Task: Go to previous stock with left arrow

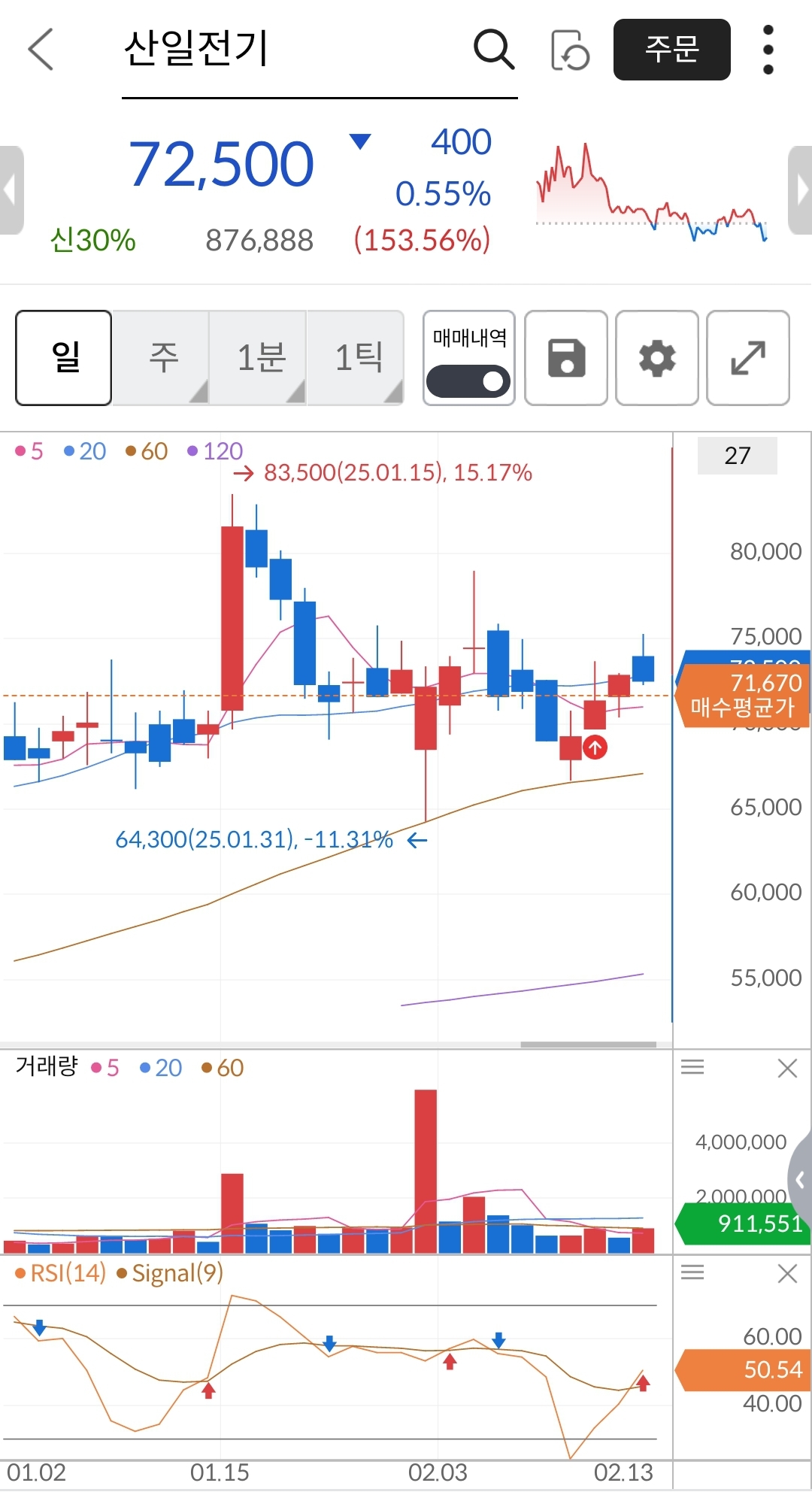Action: (11, 190)
